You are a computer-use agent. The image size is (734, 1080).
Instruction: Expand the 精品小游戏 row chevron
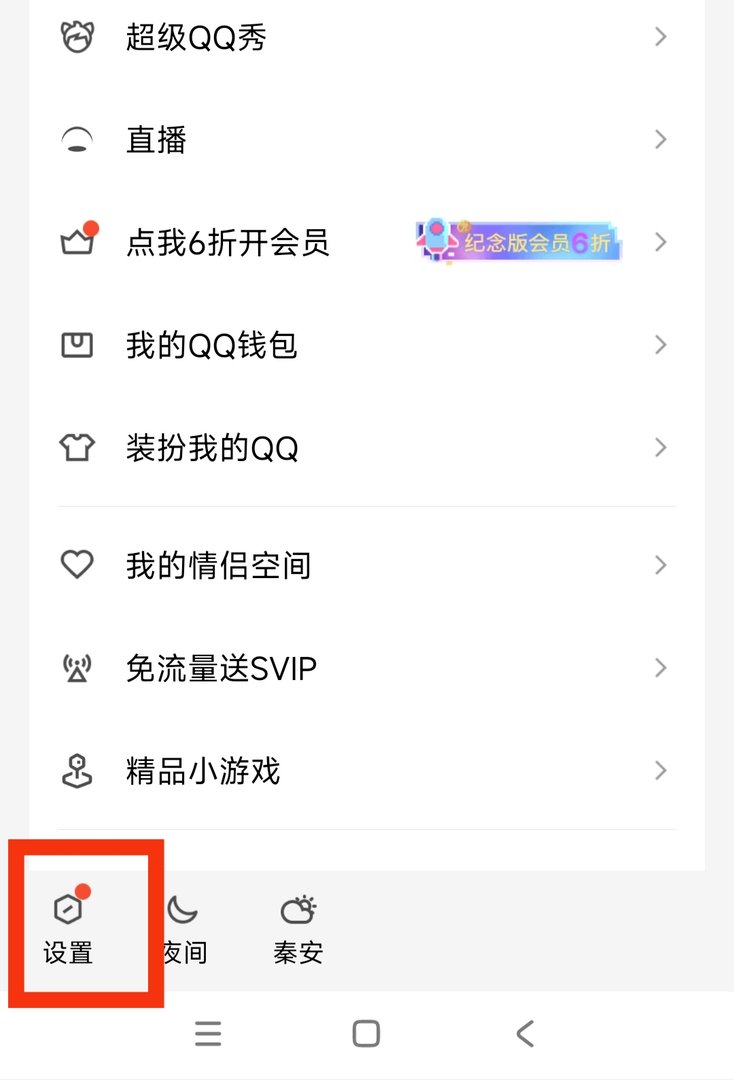pos(660,770)
